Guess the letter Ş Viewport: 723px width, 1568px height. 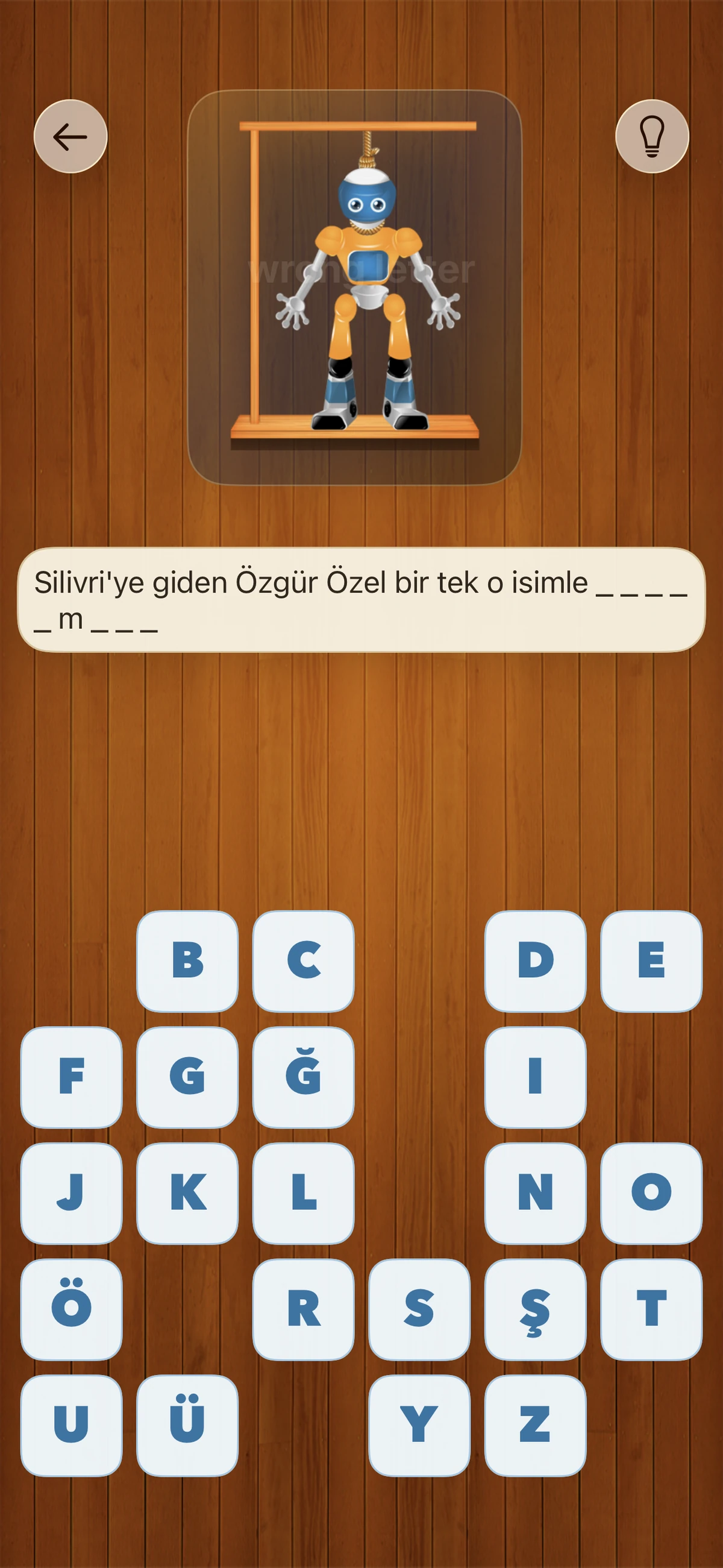534,1308
